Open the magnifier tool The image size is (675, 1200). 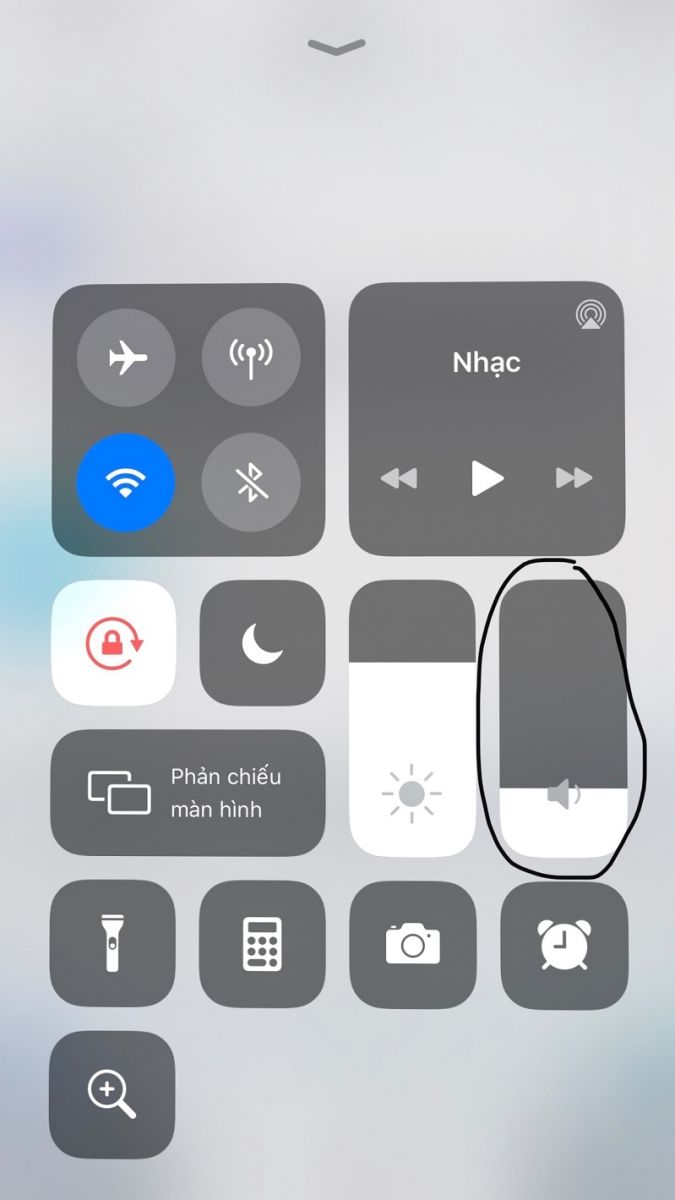coord(112,1094)
